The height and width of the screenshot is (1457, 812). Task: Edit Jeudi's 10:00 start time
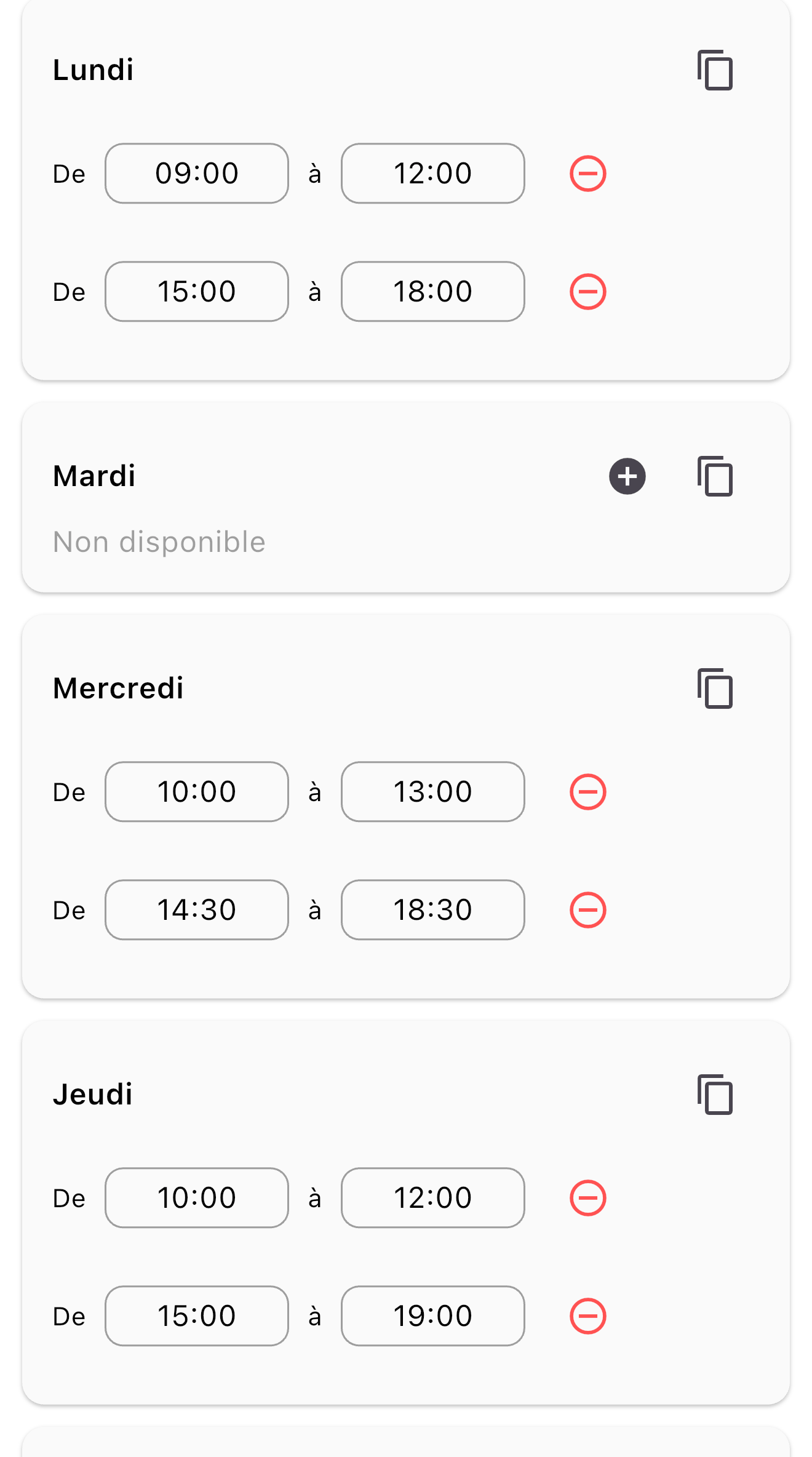click(x=196, y=1197)
